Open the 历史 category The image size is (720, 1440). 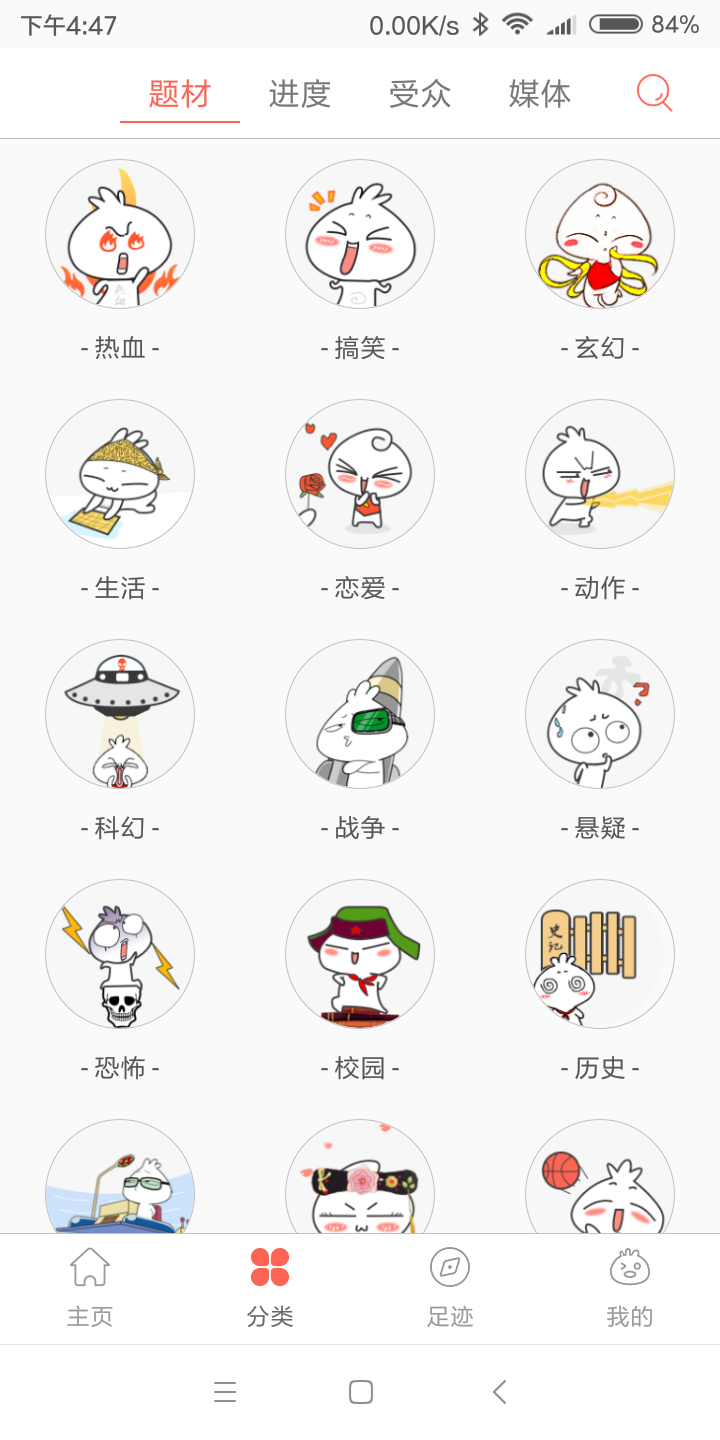(x=600, y=955)
